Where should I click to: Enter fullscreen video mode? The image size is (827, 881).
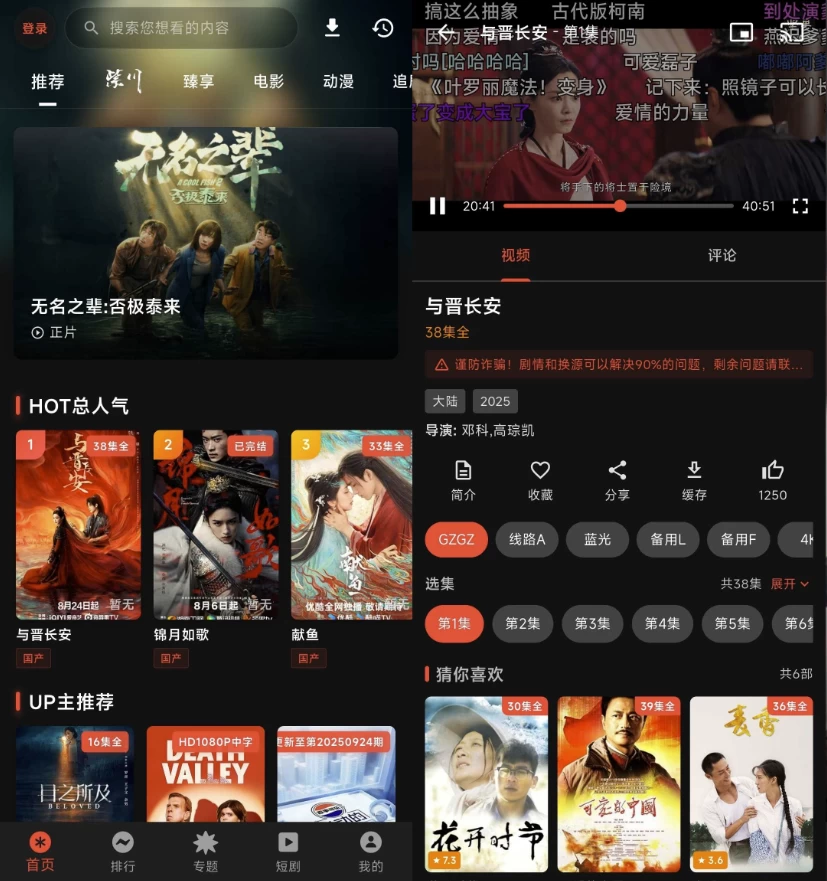800,206
